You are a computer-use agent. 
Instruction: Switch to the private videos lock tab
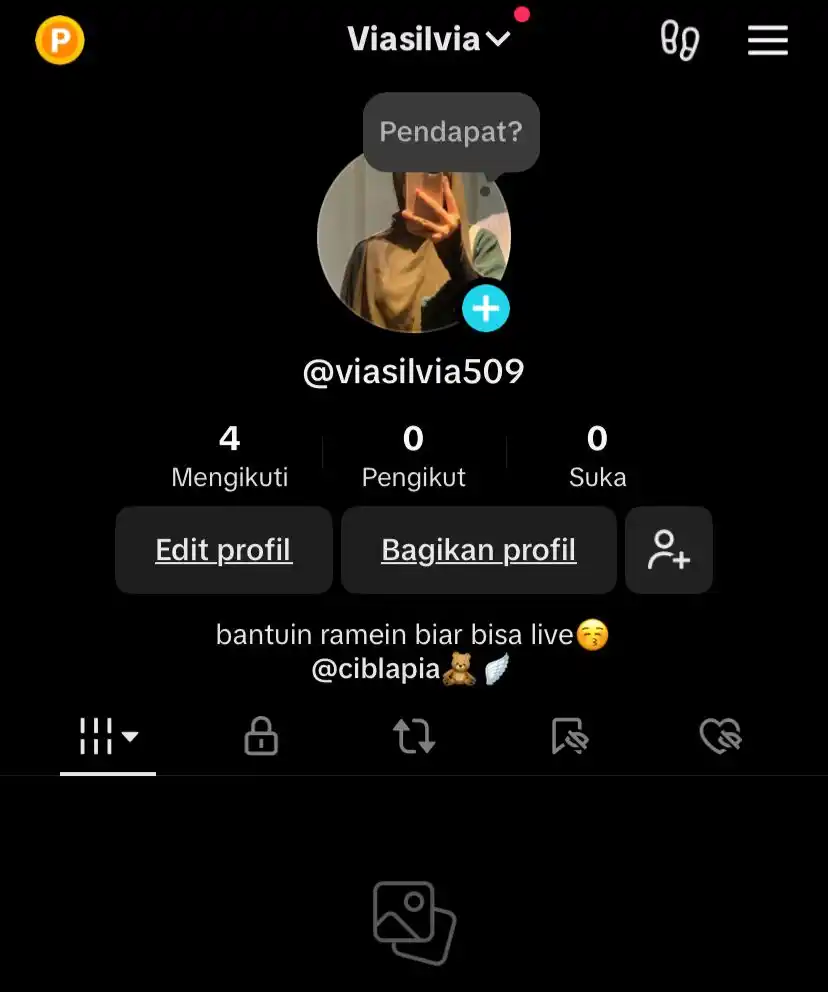(x=261, y=738)
